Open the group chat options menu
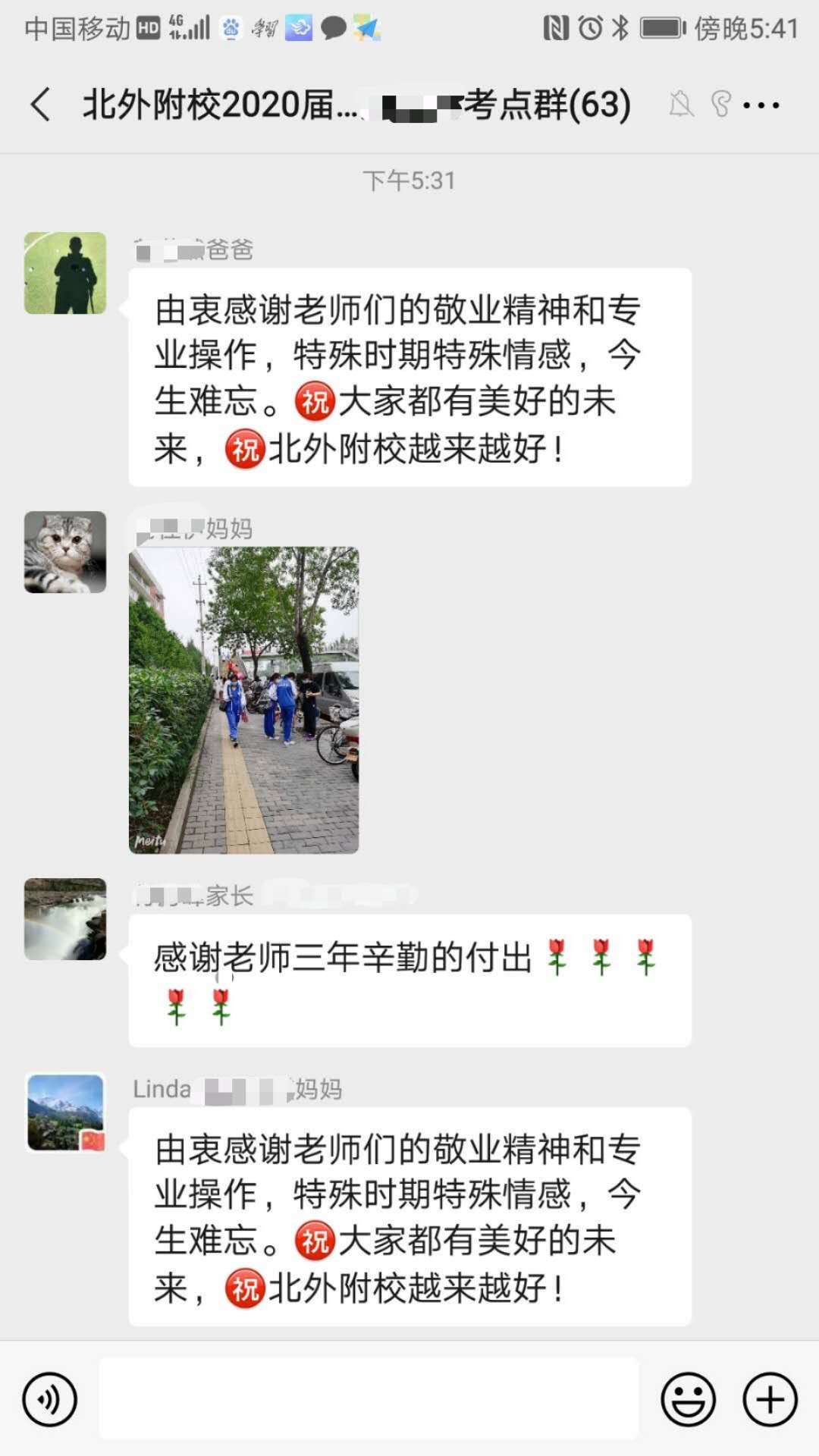Image resolution: width=819 pixels, height=1456 pixels. 761,105
